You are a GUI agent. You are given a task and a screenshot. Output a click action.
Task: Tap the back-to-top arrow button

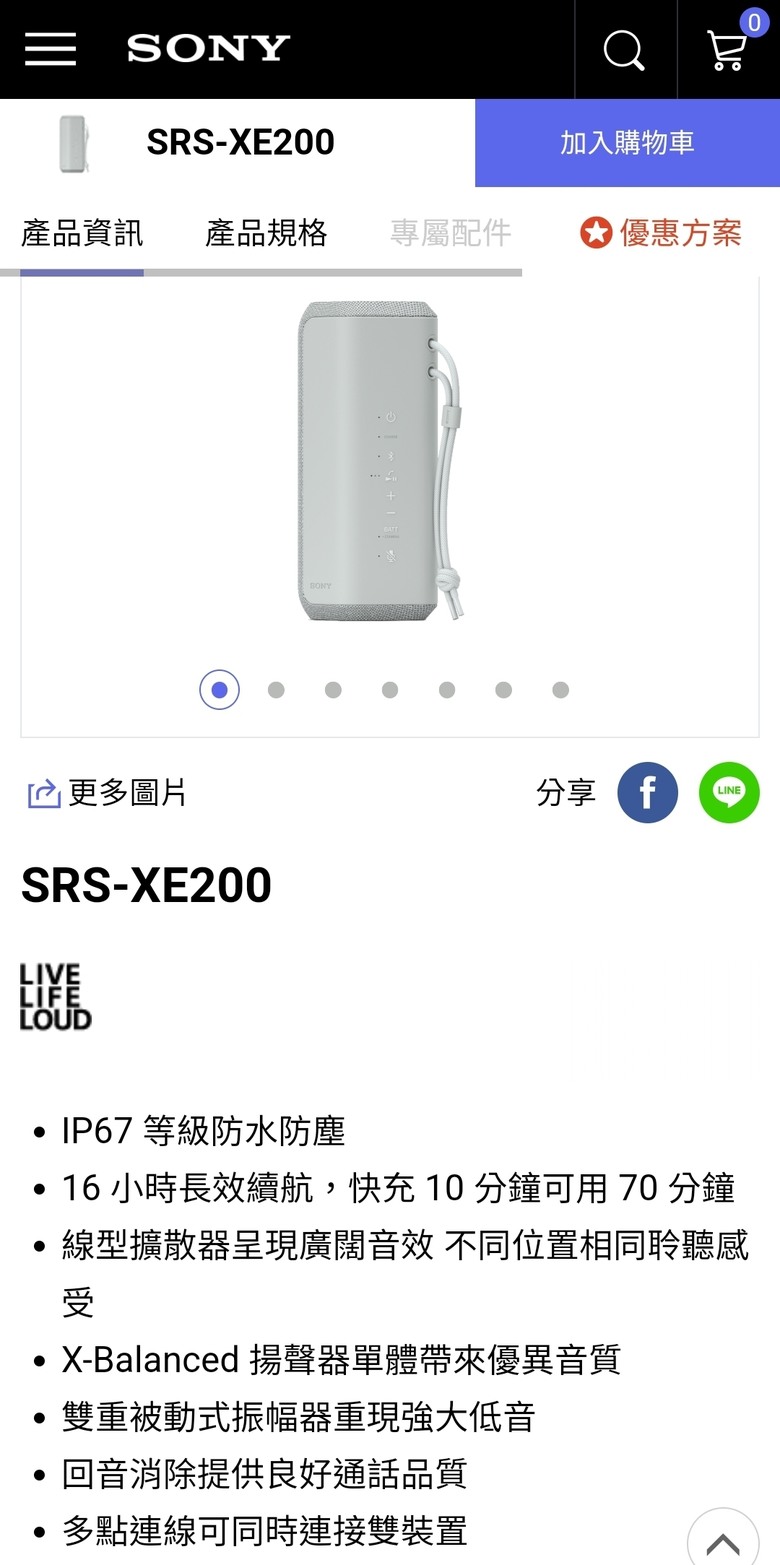coord(723,1540)
